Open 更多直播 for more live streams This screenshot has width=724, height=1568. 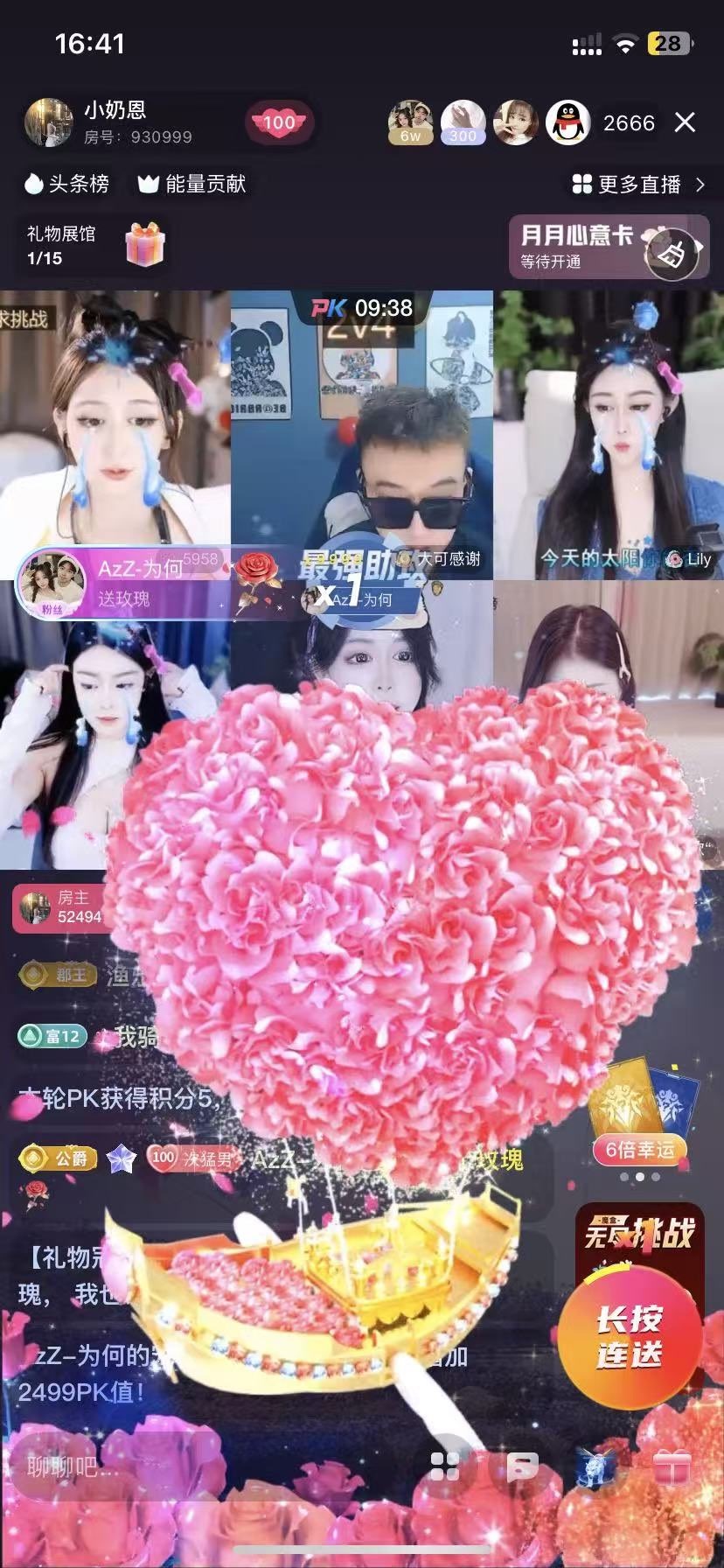point(637,185)
